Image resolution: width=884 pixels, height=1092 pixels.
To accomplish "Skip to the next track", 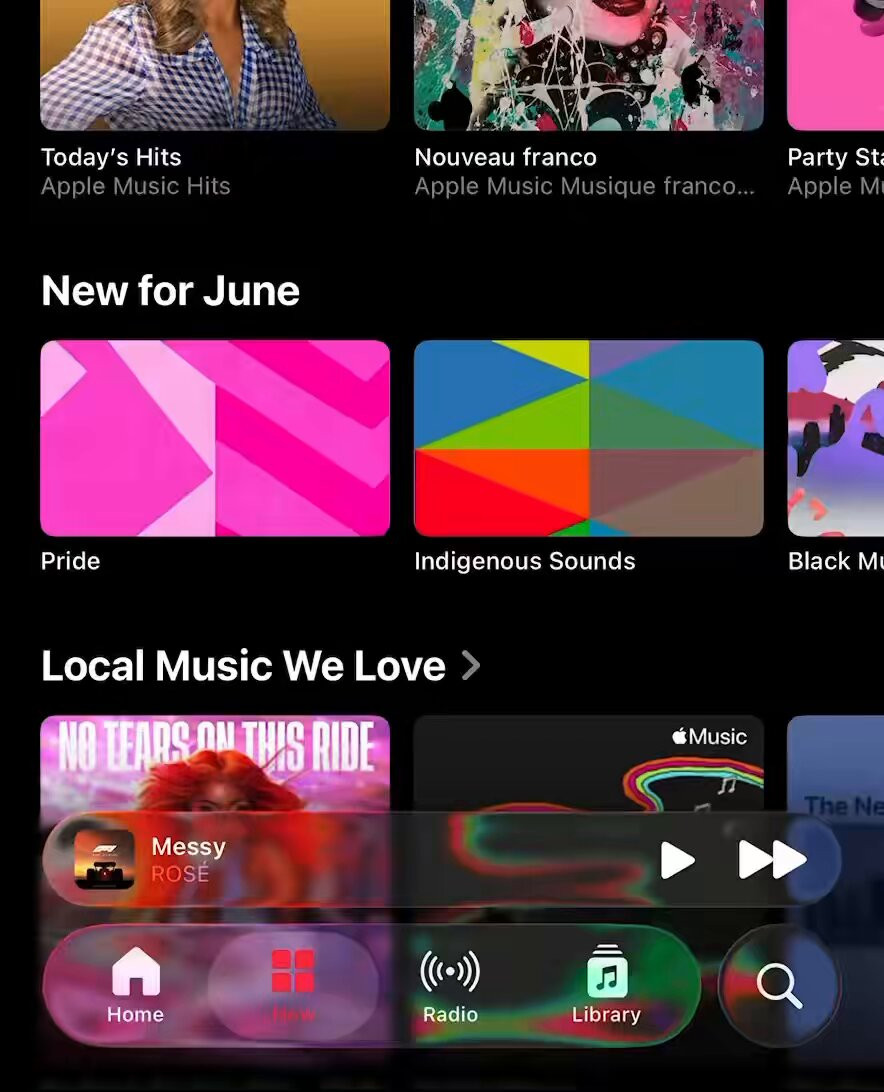I will (x=772, y=860).
